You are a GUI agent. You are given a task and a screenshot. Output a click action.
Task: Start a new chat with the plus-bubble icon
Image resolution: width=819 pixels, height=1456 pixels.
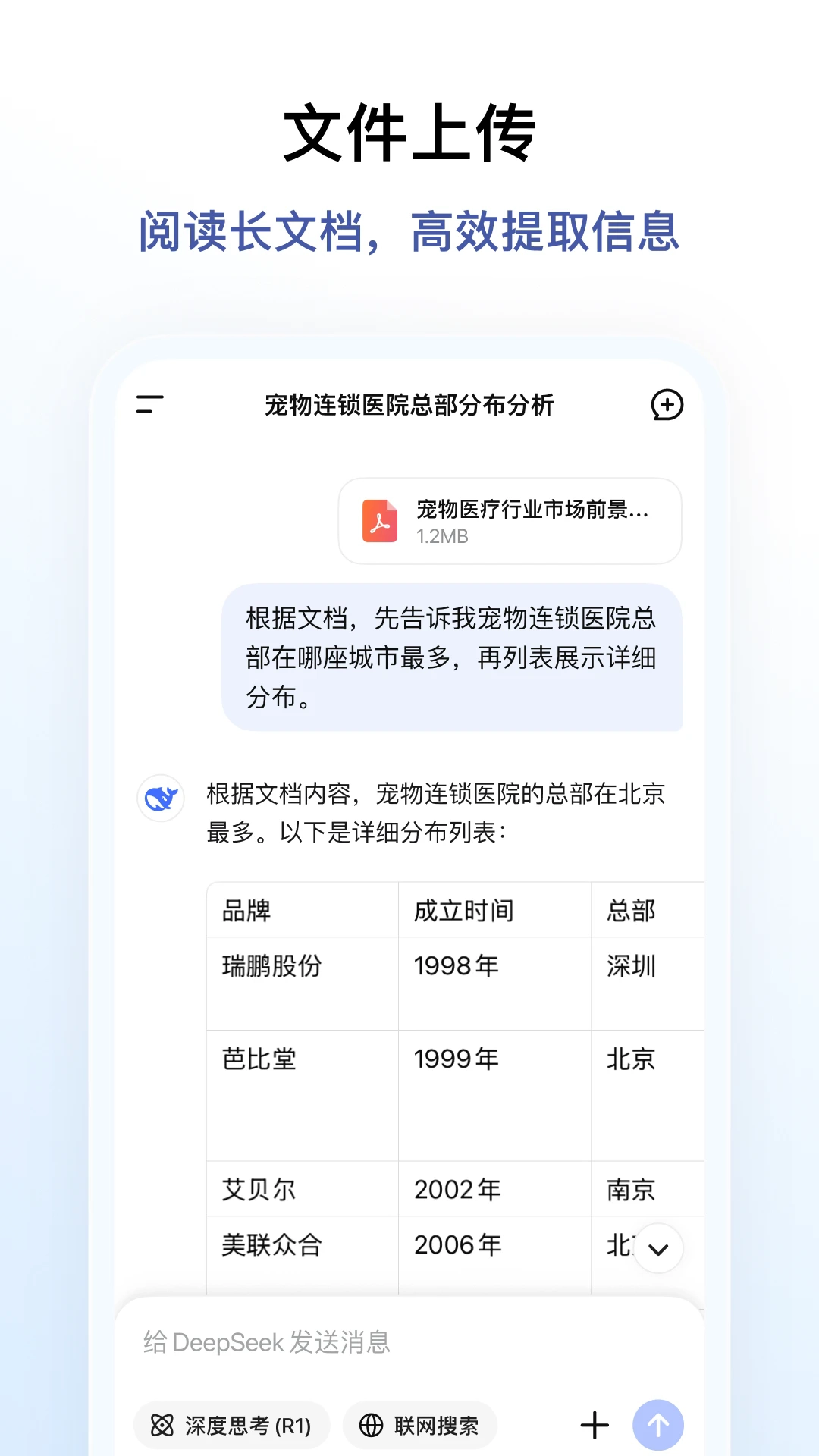click(666, 406)
